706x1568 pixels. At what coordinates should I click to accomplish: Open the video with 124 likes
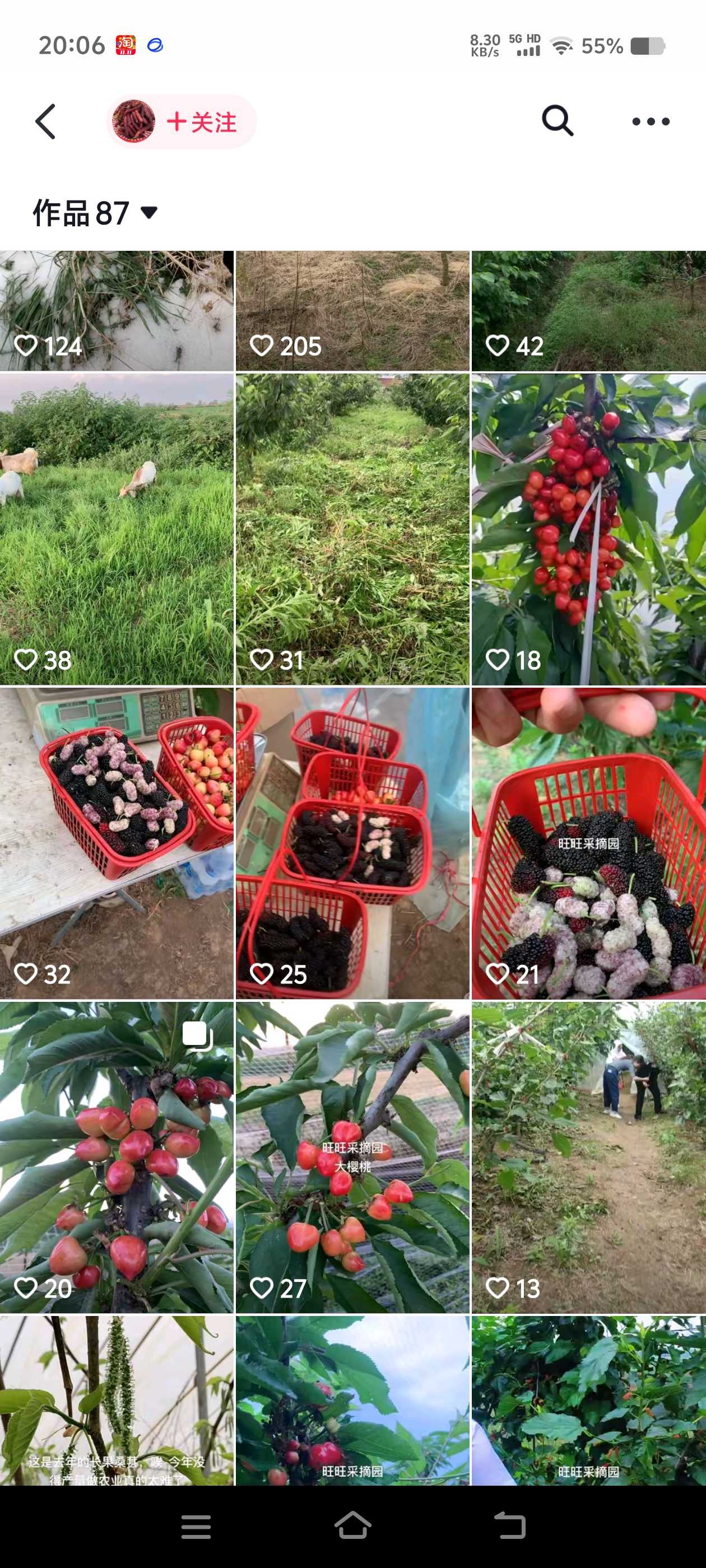click(x=117, y=310)
